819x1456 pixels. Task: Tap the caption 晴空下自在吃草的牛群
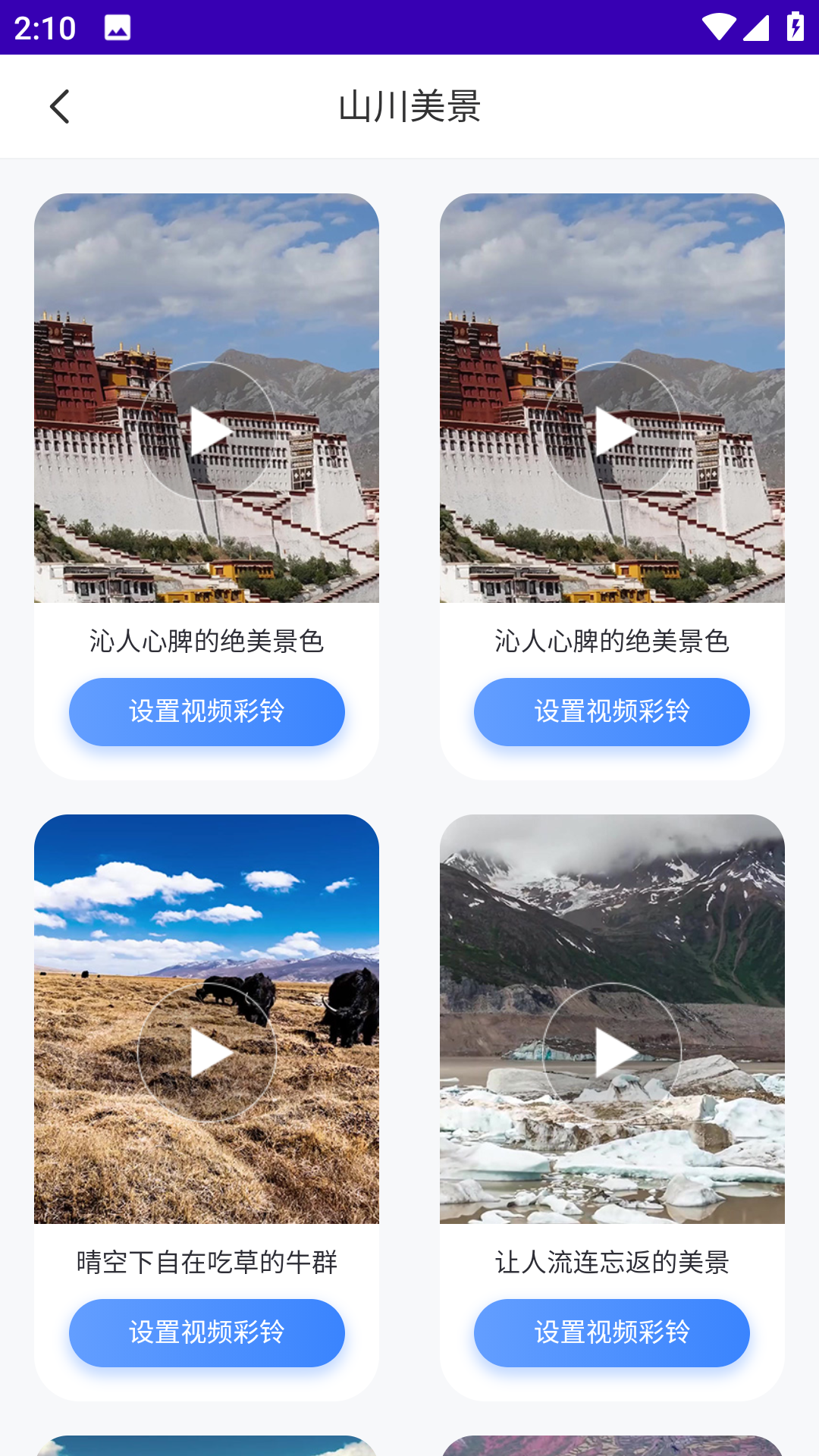[206, 1263]
